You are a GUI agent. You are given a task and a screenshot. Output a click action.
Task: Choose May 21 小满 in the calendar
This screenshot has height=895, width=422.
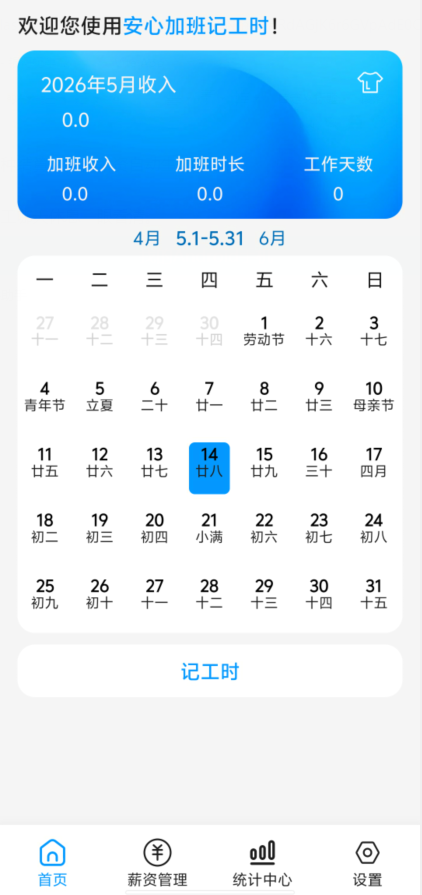[x=210, y=529]
